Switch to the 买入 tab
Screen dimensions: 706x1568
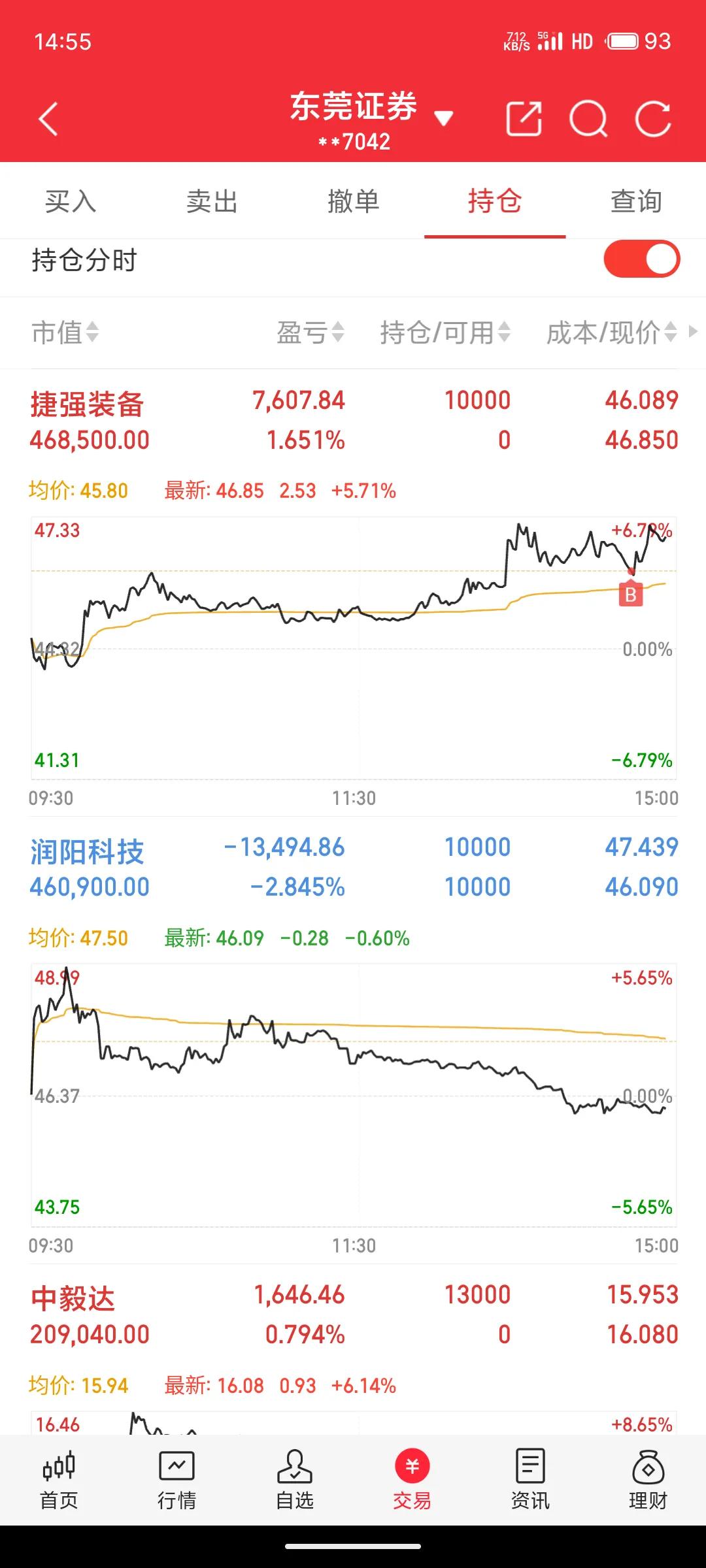(71, 201)
